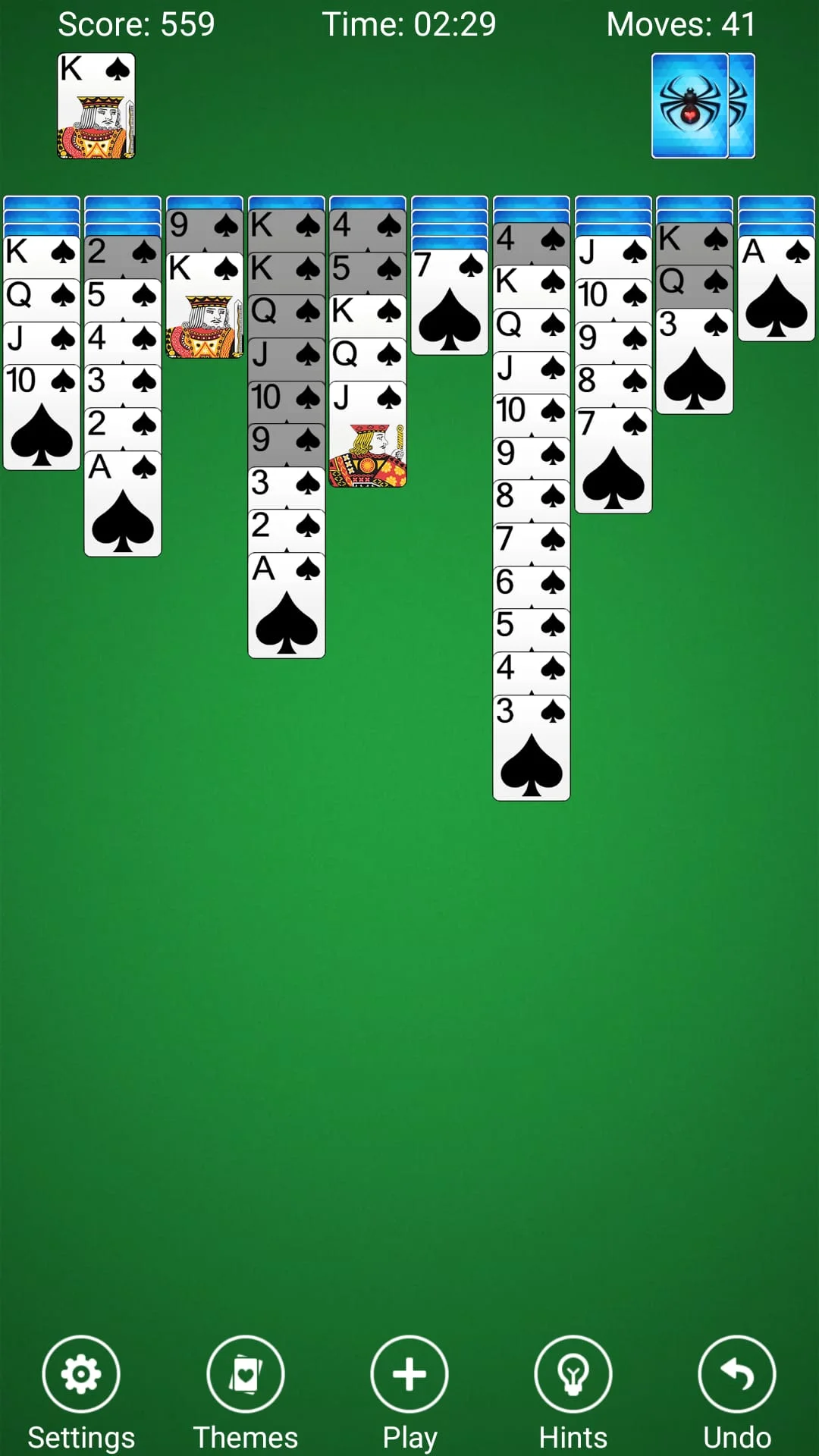Image resolution: width=819 pixels, height=1456 pixels.
Task: Select the King of Spades starting column one
Action: click(x=40, y=253)
